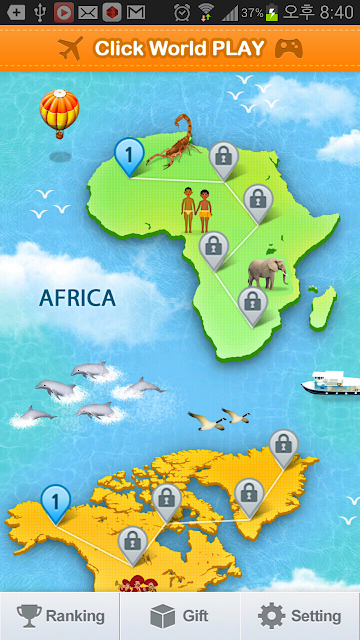Open the Ranking tab
The width and height of the screenshot is (360, 640).
coord(60,616)
